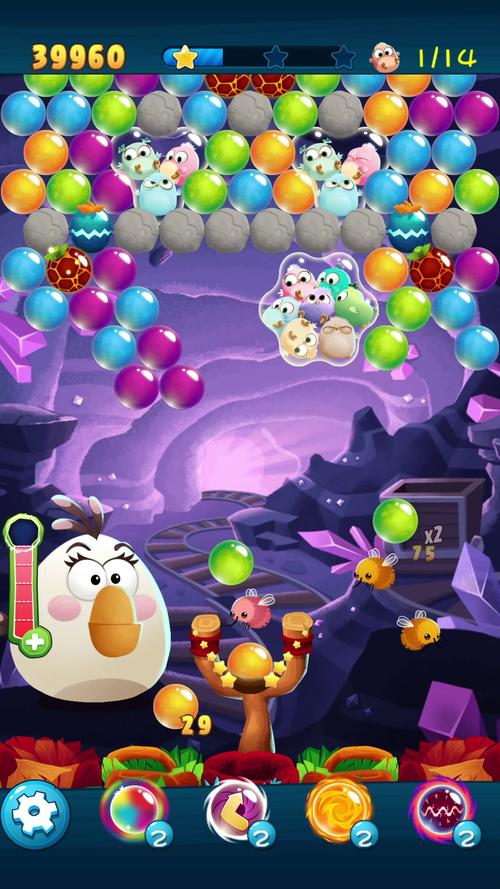
Task: Open the settings gear
Action: [x=35, y=815]
